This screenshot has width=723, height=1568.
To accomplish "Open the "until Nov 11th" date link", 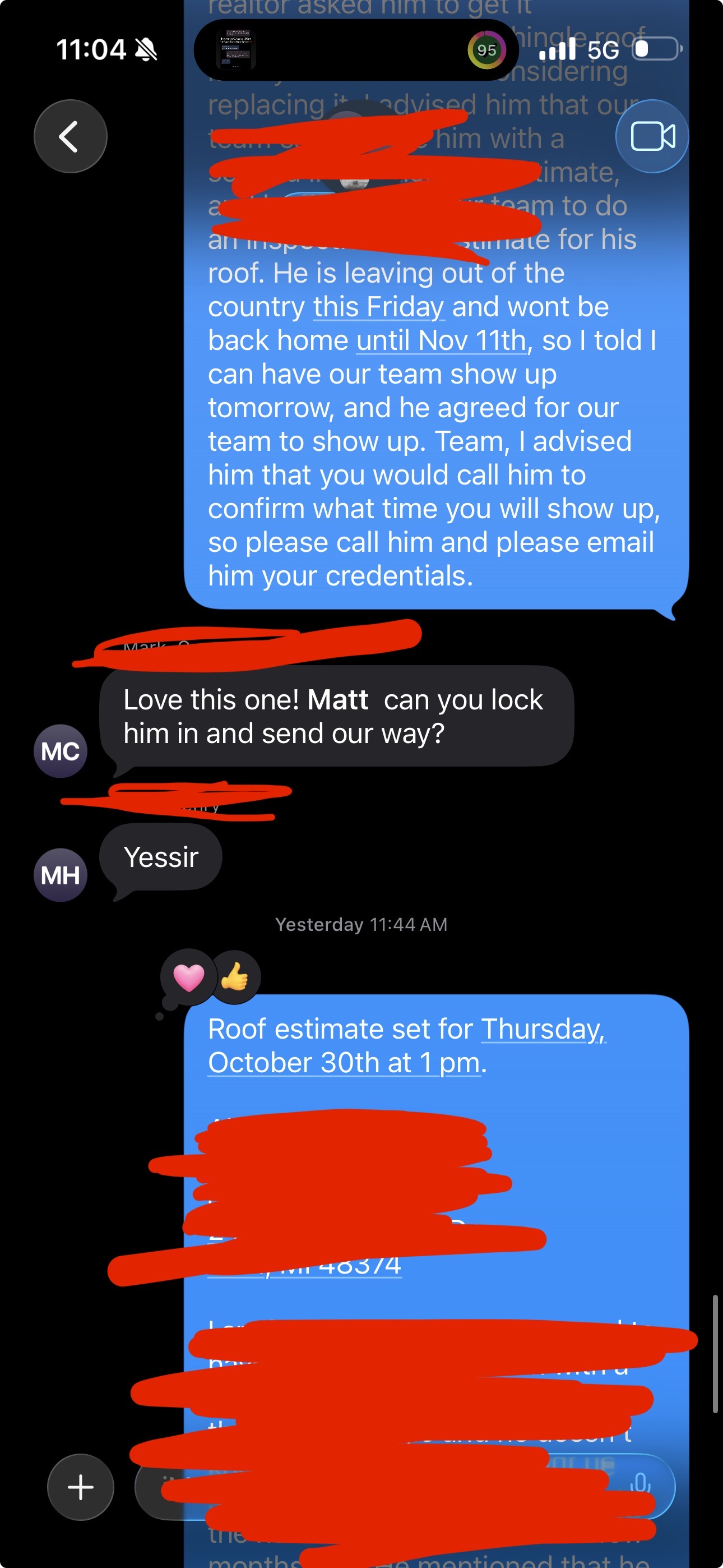I will [x=441, y=340].
